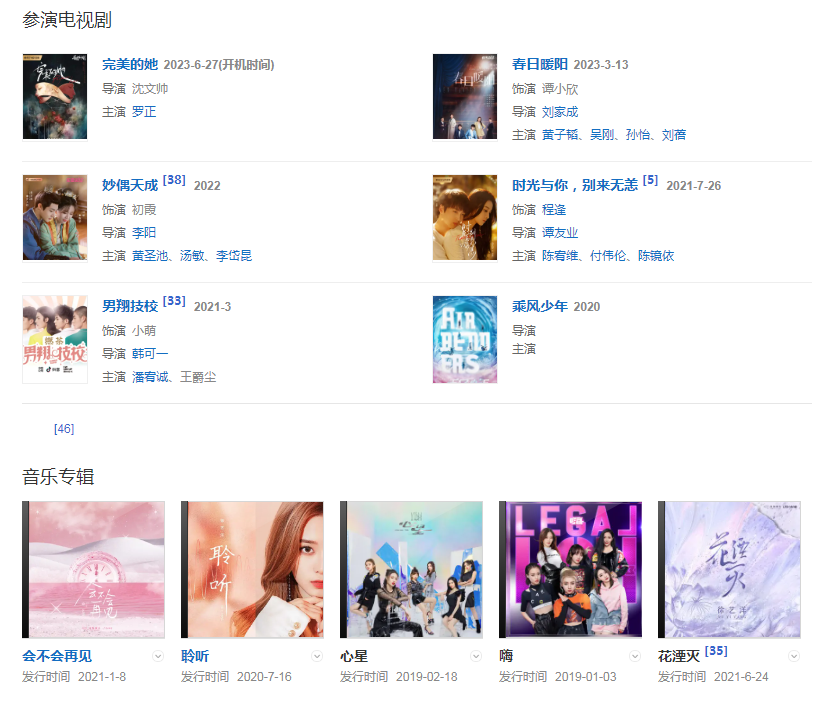826x702 pixels.
Task: Open the 花湮灭 album cover
Action: pos(729,570)
